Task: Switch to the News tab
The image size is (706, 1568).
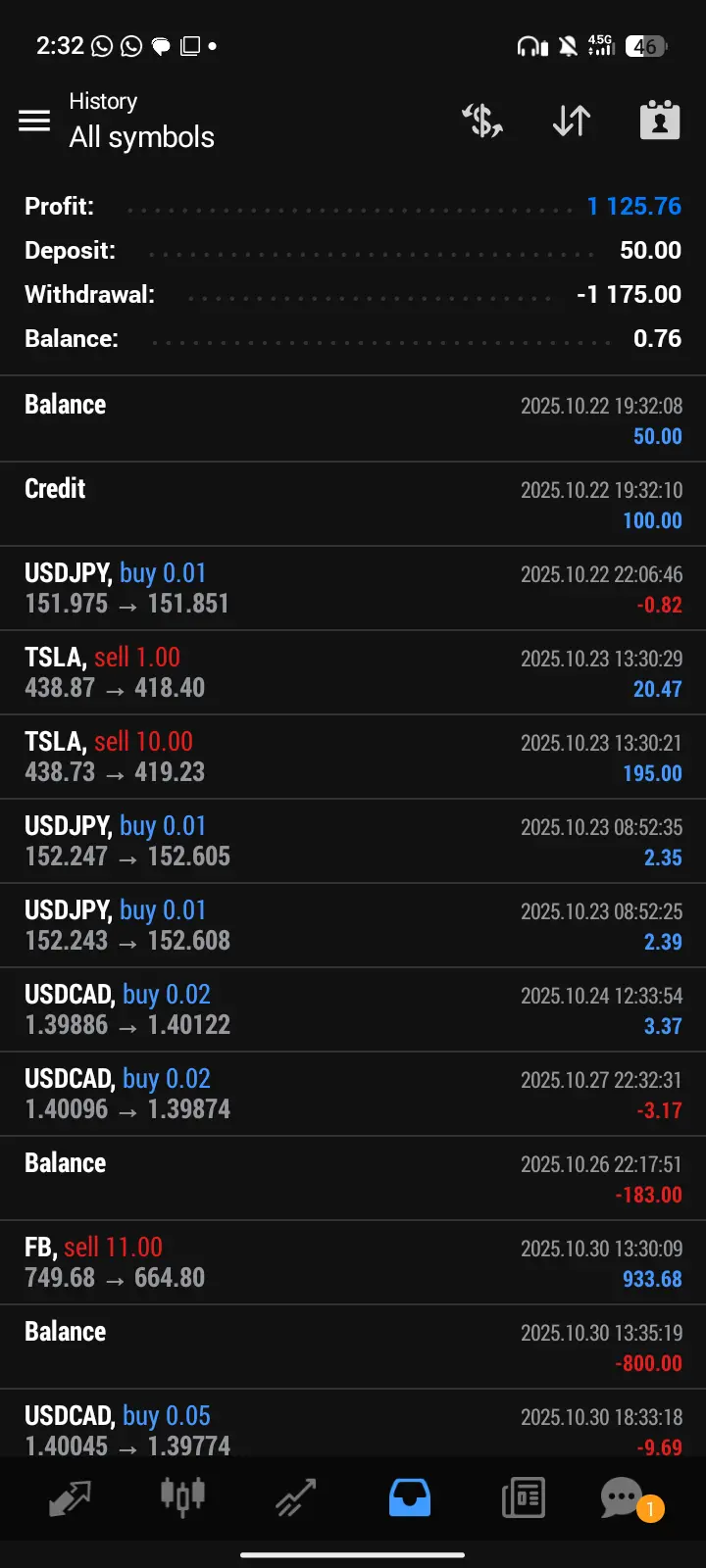Action: click(523, 1497)
